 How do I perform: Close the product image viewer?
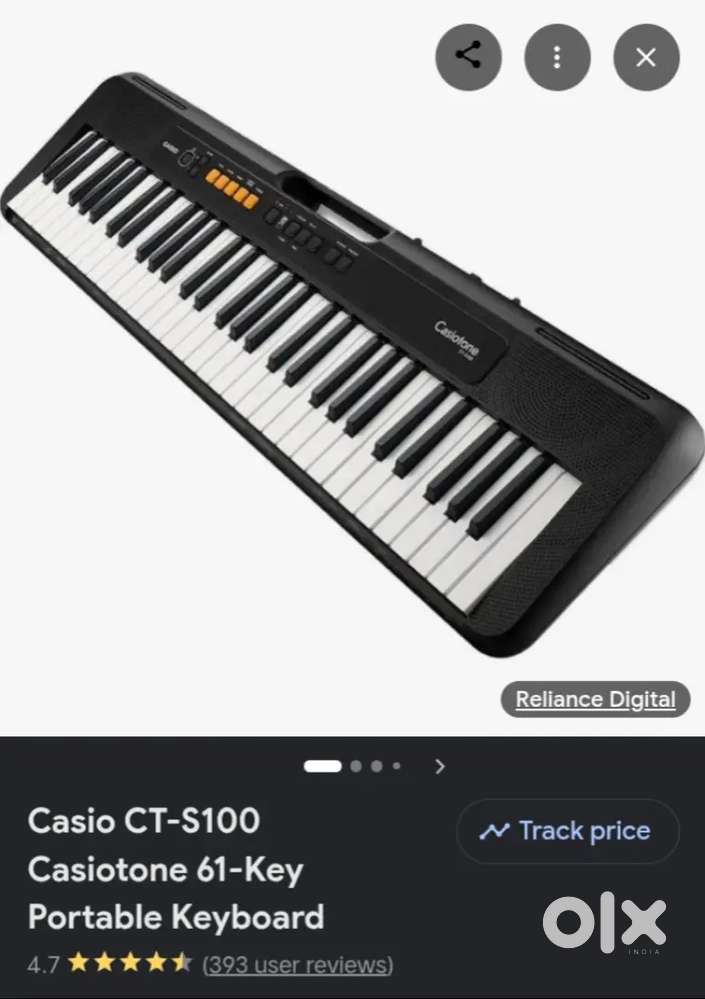point(646,57)
